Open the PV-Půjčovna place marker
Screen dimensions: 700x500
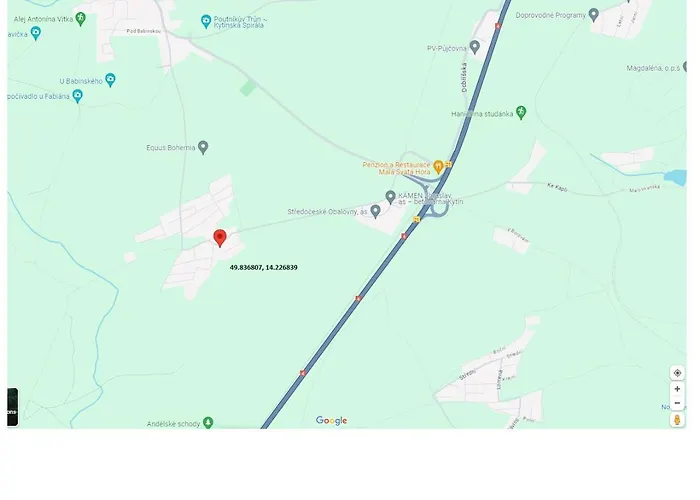tap(475, 47)
